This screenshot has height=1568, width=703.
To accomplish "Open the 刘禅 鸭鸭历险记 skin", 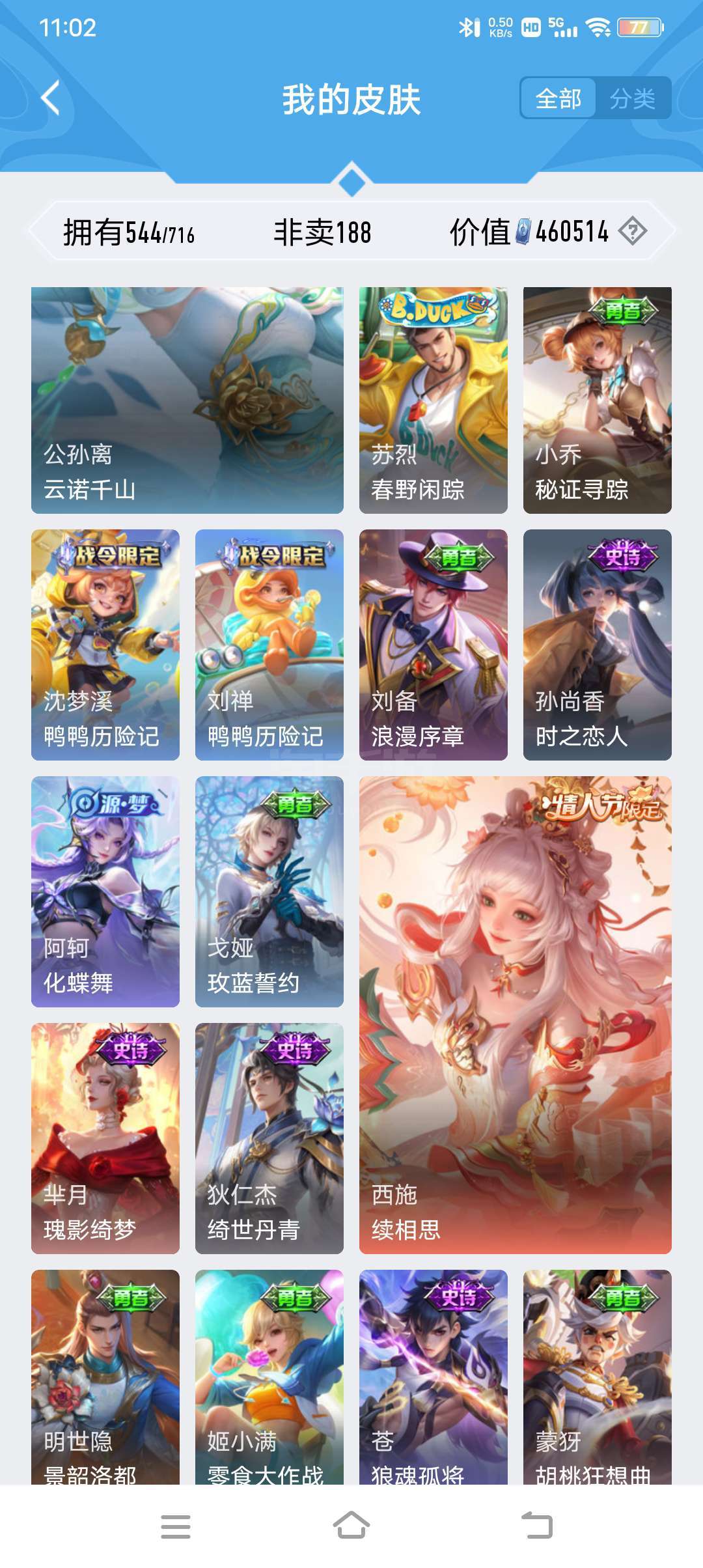I will pyautogui.click(x=269, y=645).
